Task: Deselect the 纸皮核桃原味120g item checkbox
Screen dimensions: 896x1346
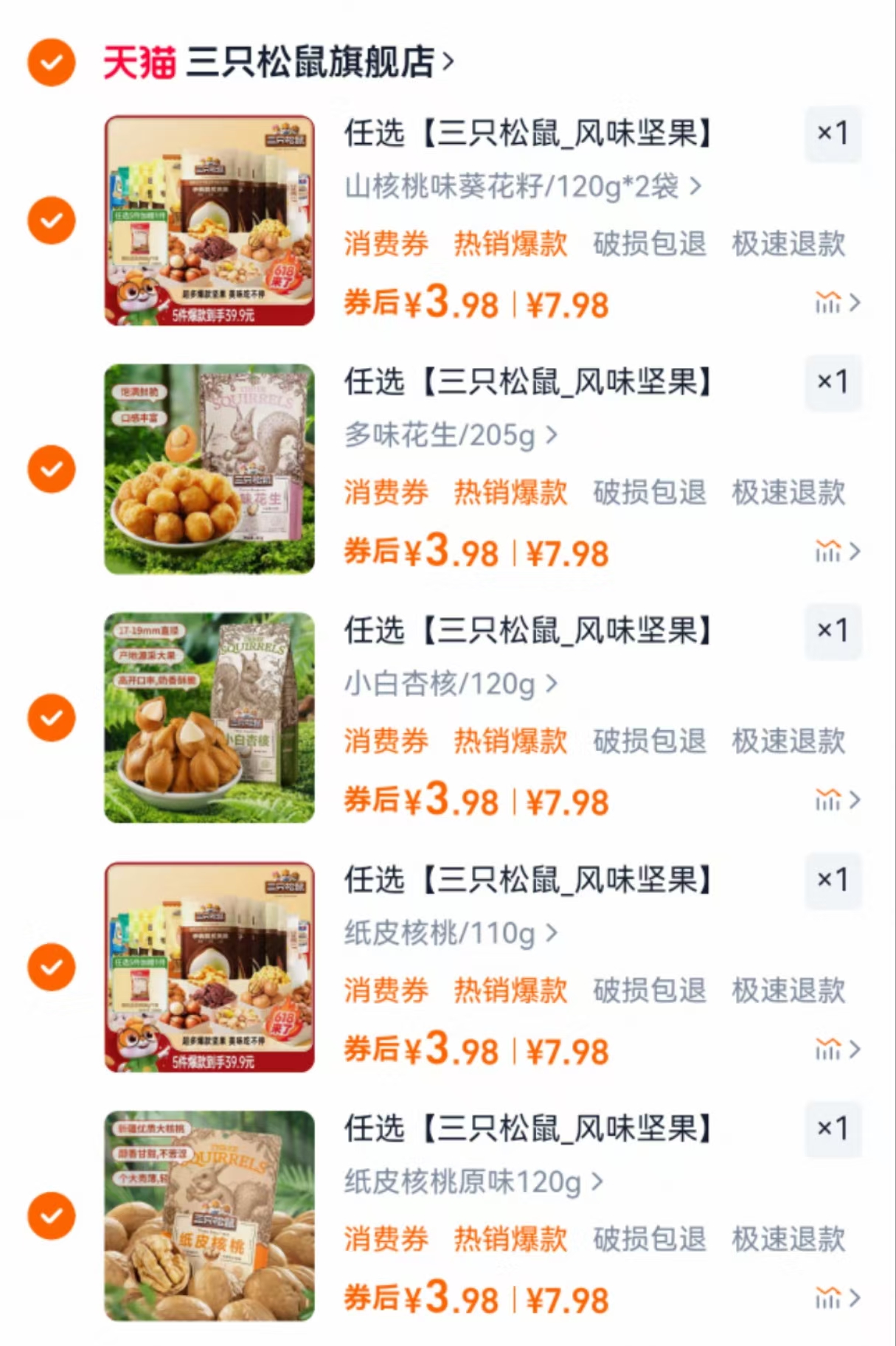Action: [x=52, y=1215]
